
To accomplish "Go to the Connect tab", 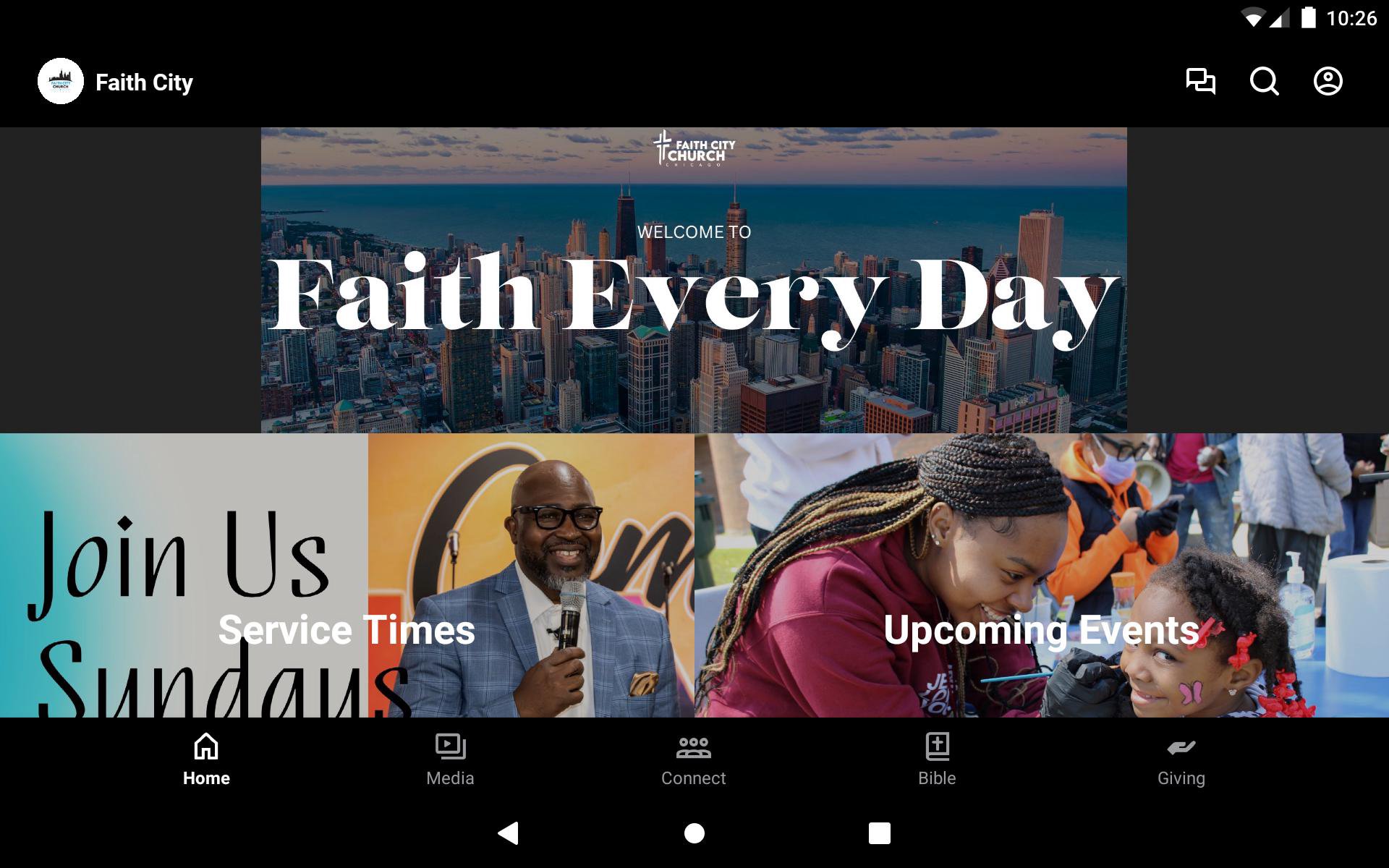I will click(x=693, y=759).
